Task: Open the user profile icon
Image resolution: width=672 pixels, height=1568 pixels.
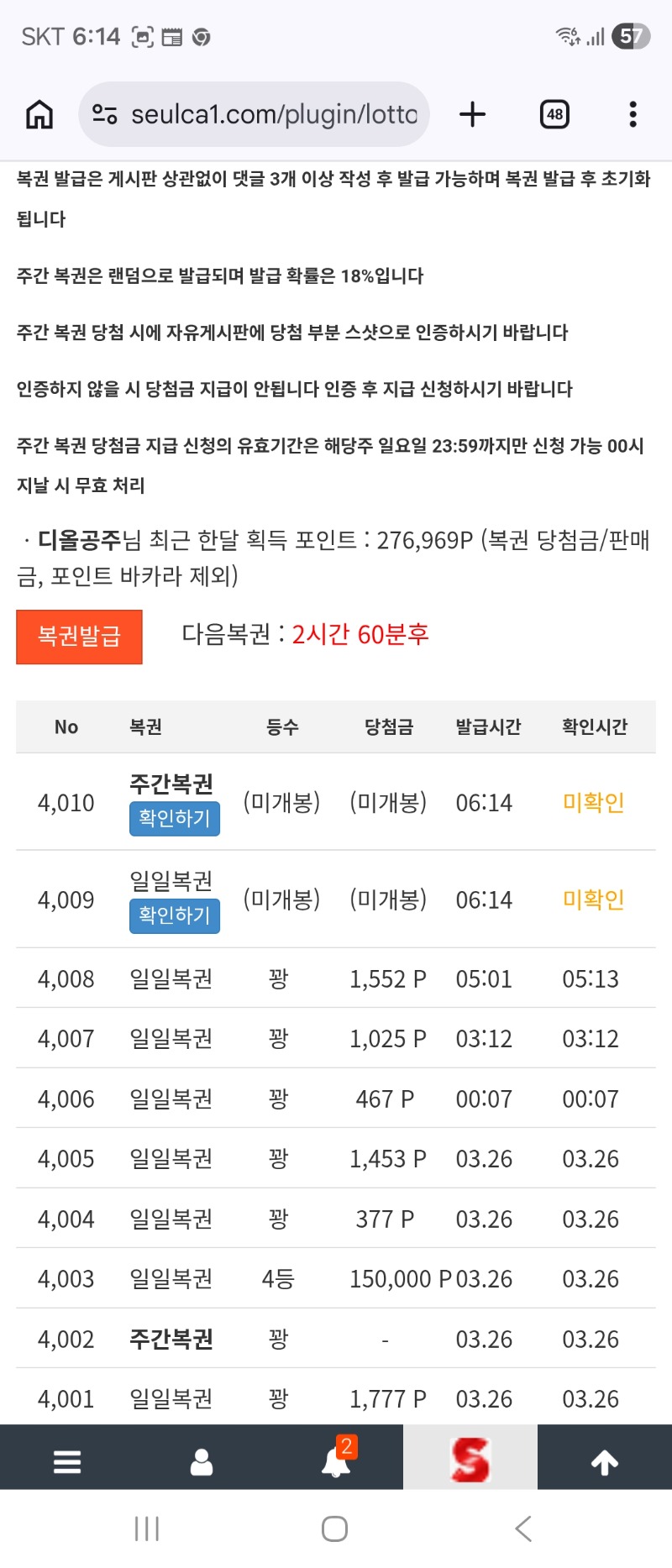Action: [x=202, y=1462]
